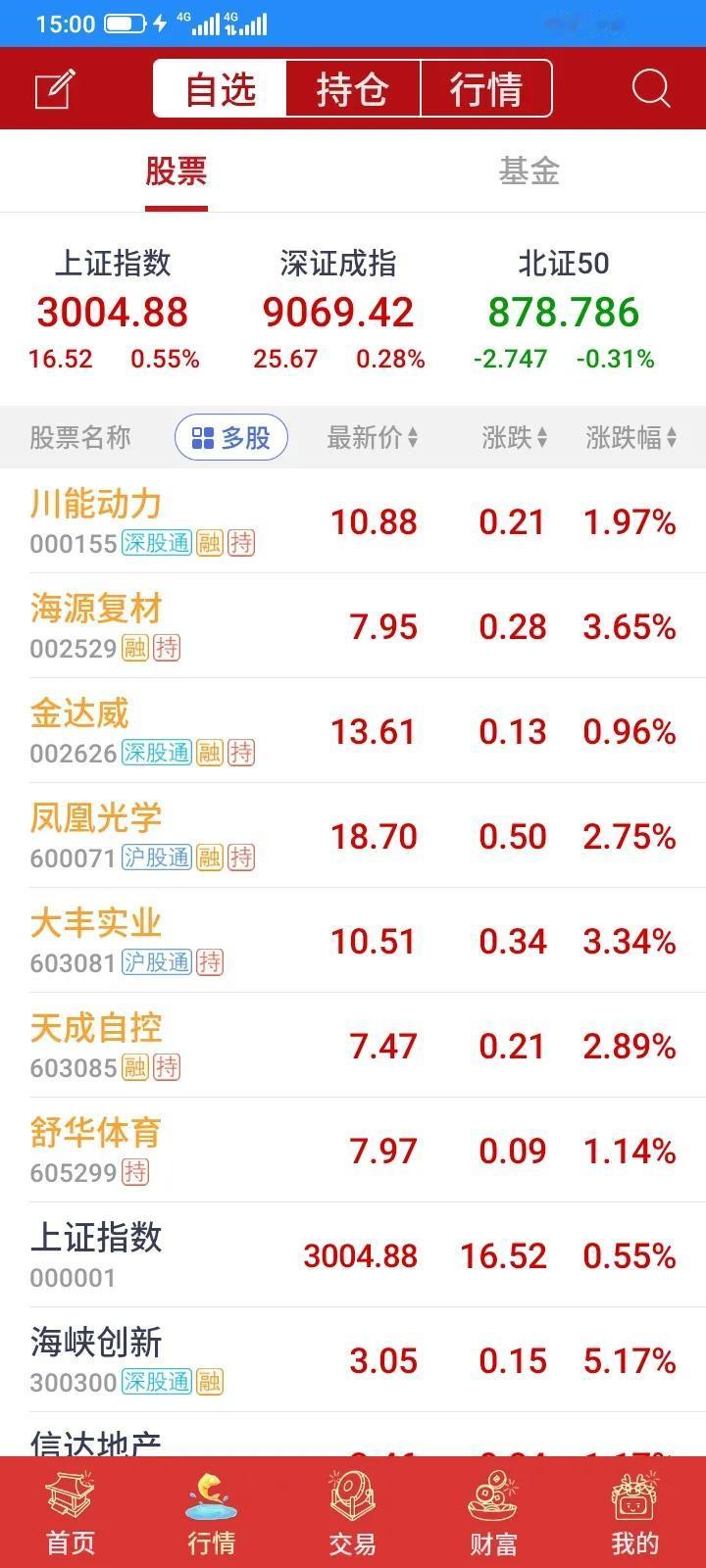Tap the 多股 multi-stock chip
Viewport: 706px width, 1568px height.
tap(231, 437)
